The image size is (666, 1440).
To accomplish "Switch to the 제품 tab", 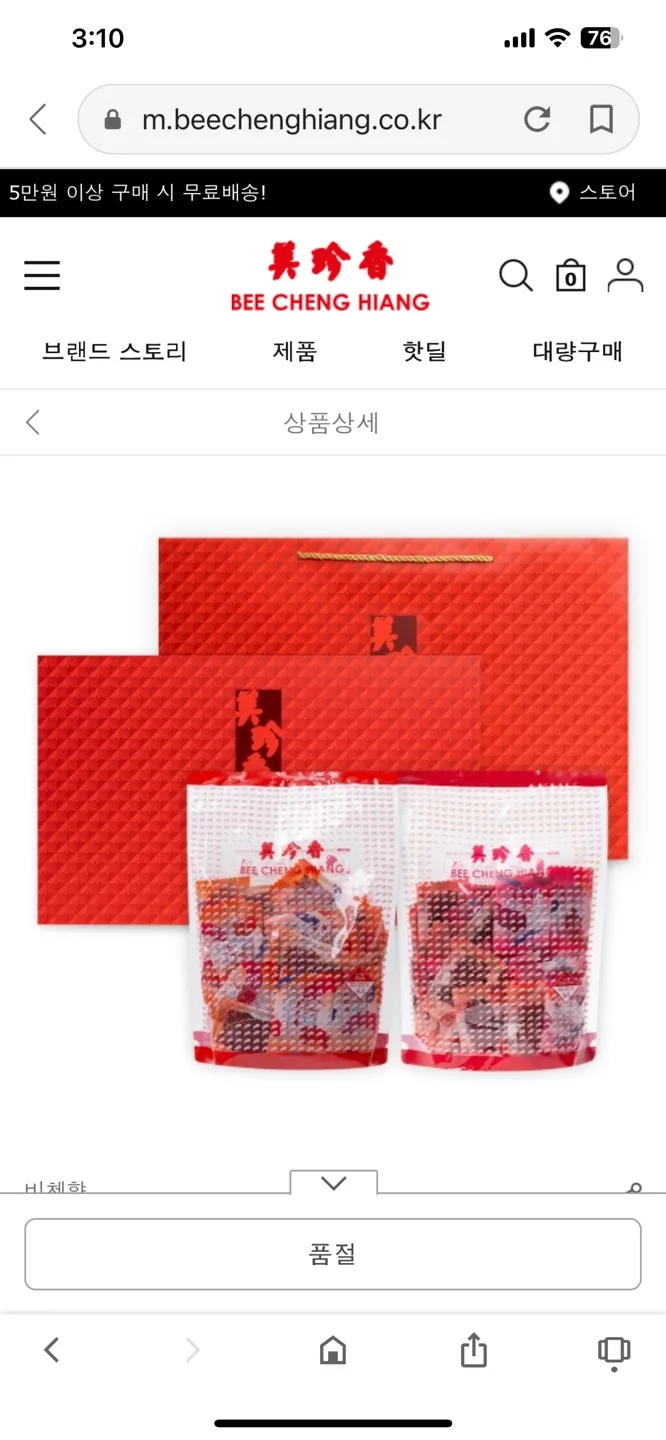I will coord(295,351).
